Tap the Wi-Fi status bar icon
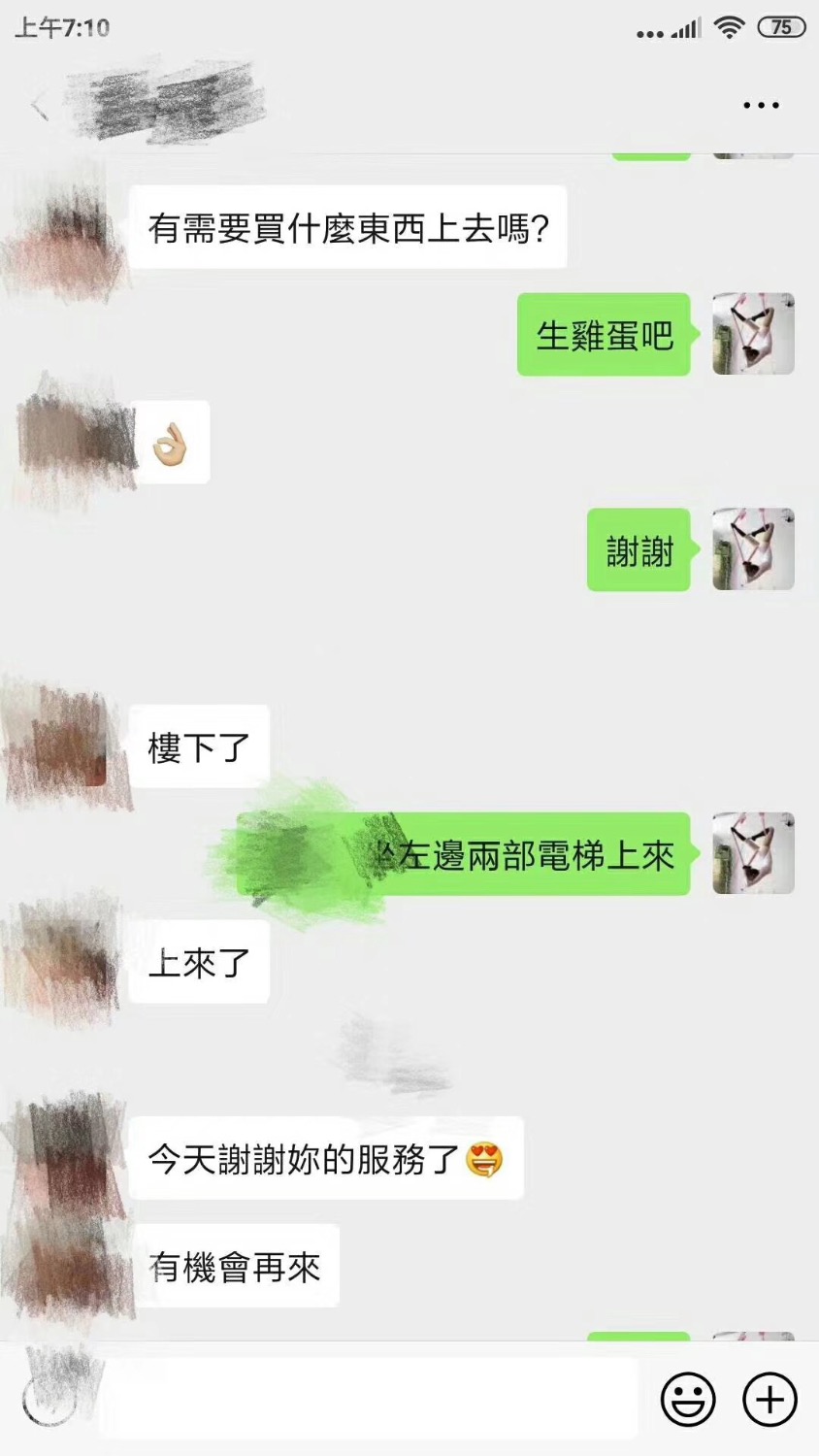Viewport: 819px width, 1456px height. (728, 26)
